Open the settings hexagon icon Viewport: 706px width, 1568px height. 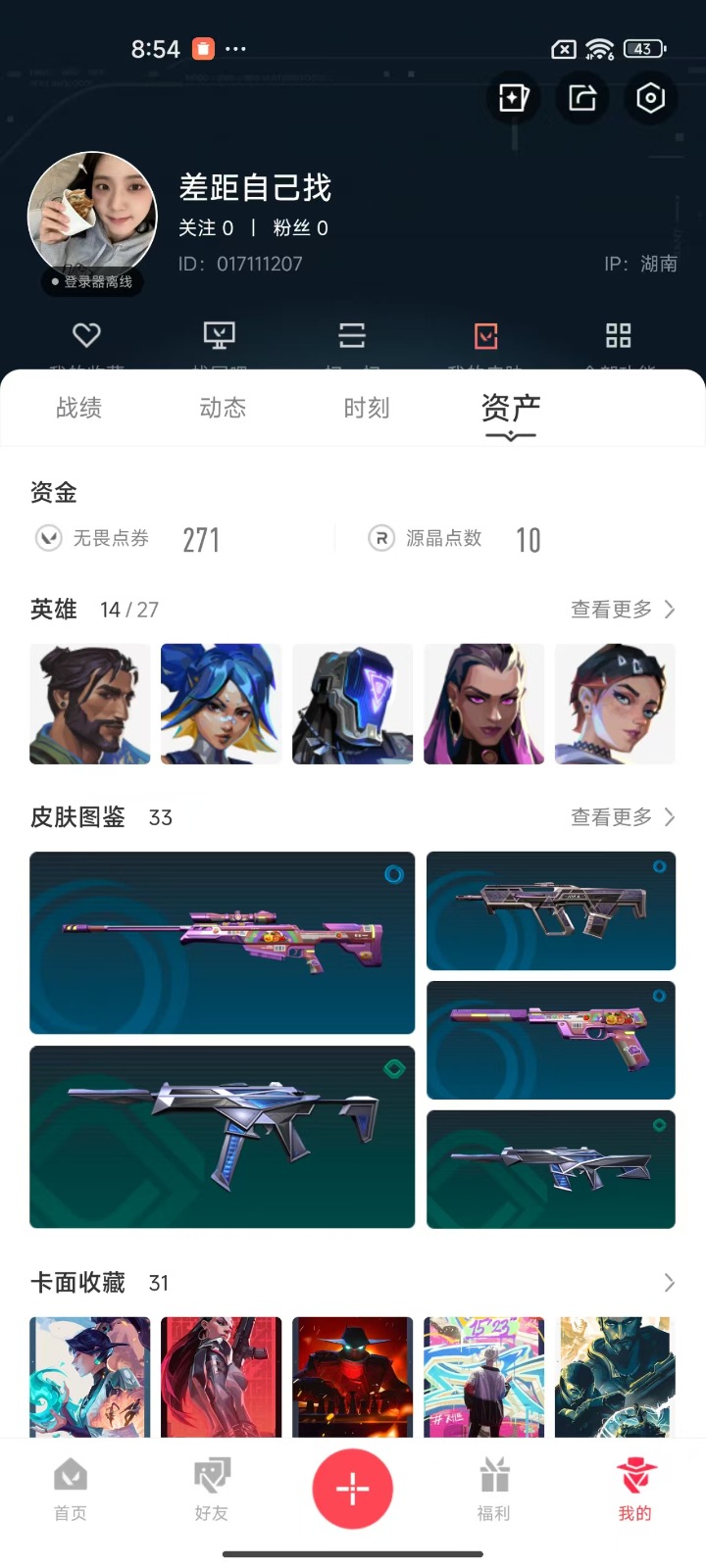point(650,98)
